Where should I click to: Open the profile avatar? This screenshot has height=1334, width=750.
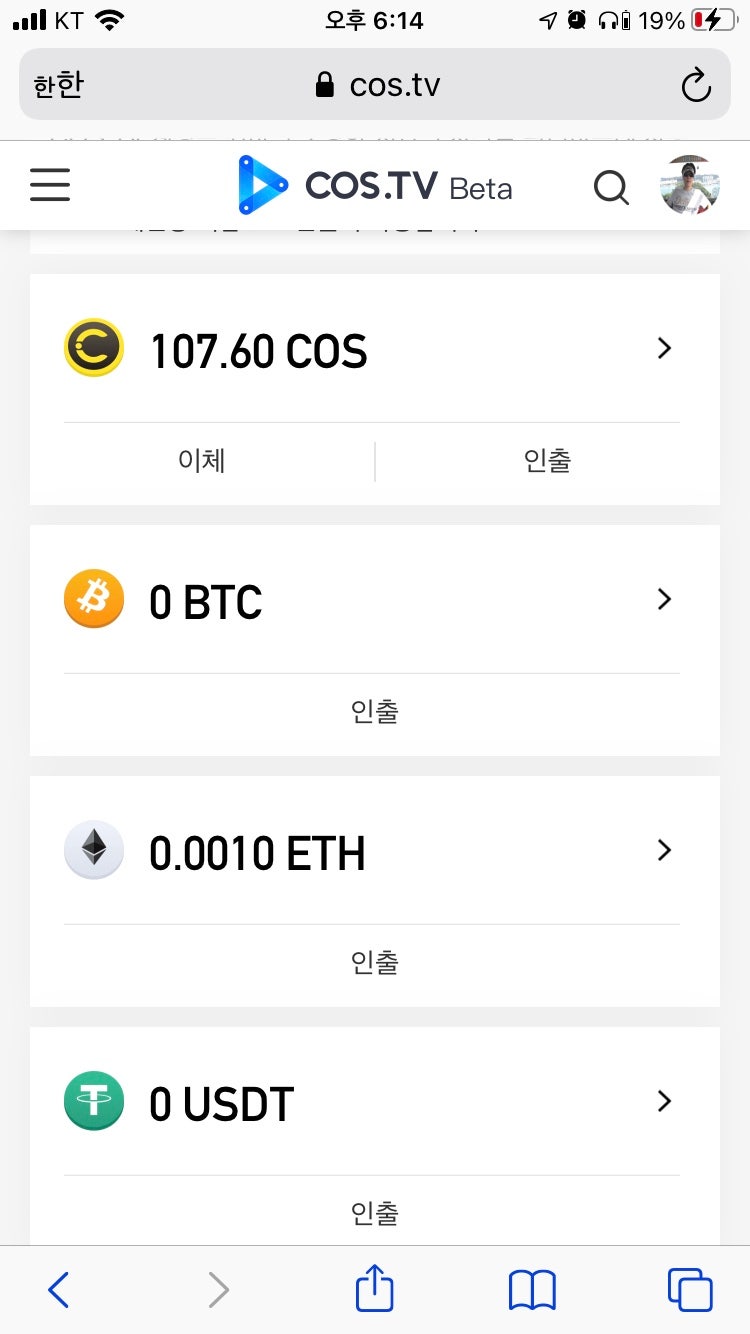pos(690,185)
